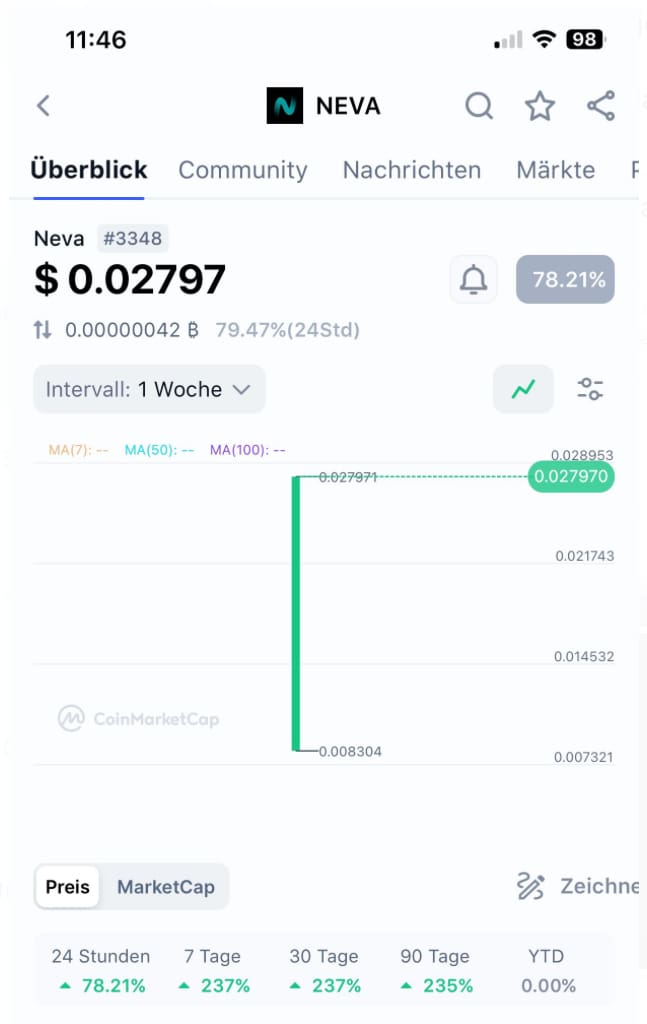Switch chart to MarketCap
This screenshot has width=647, height=1024.
click(165, 887)
